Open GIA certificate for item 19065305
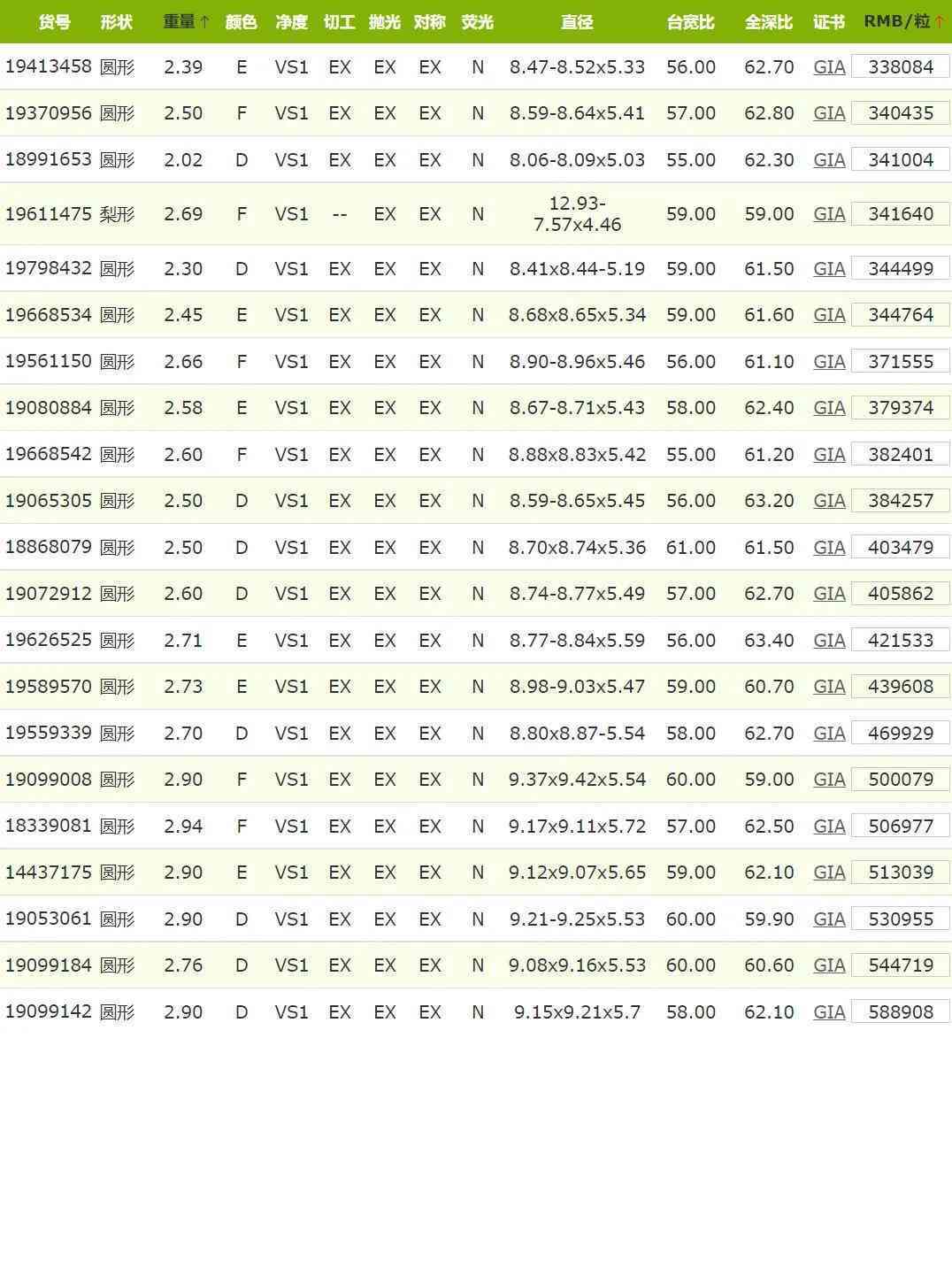Image resolution: width=952 pixels, height=1261 pixels. click(829, 501)
